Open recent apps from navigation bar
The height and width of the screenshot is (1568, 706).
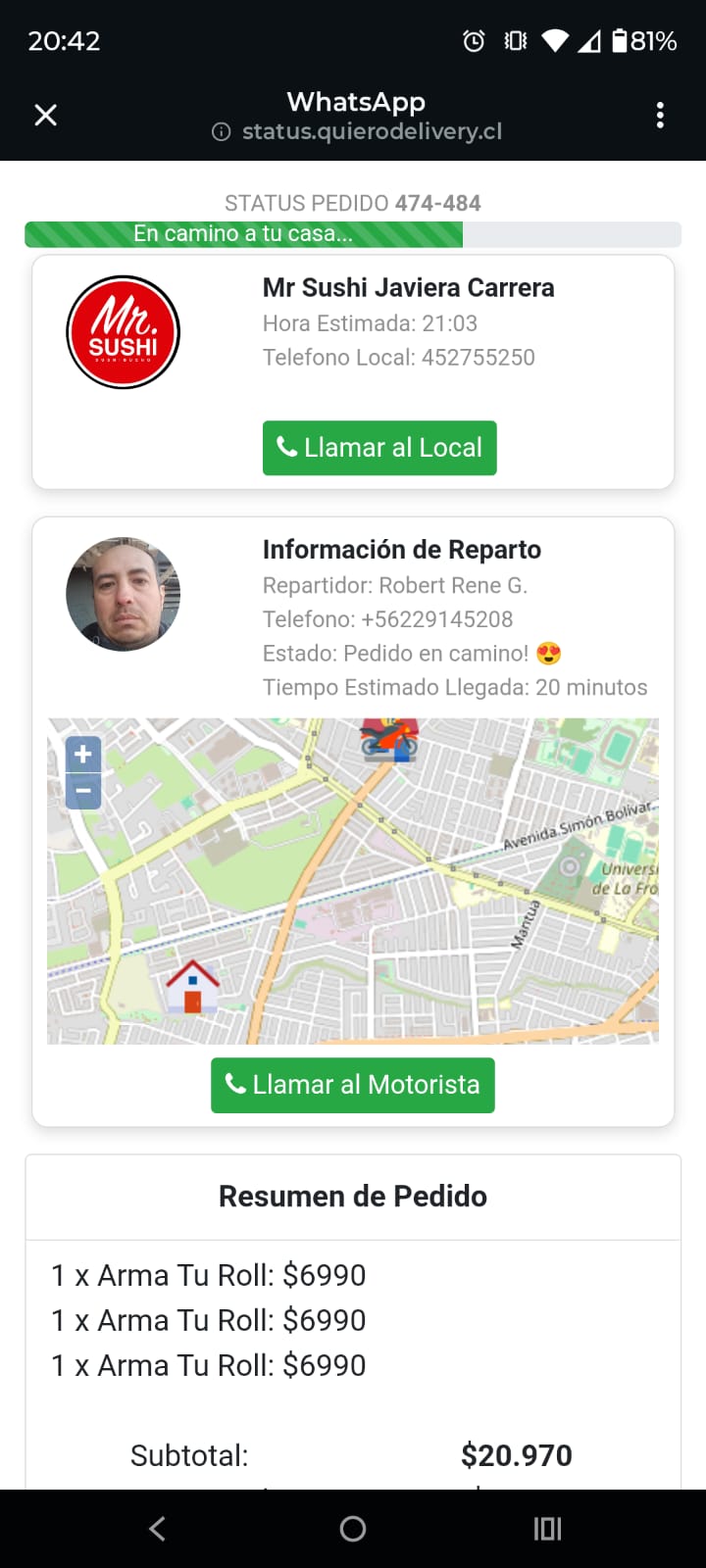(x=547, y=1529)
